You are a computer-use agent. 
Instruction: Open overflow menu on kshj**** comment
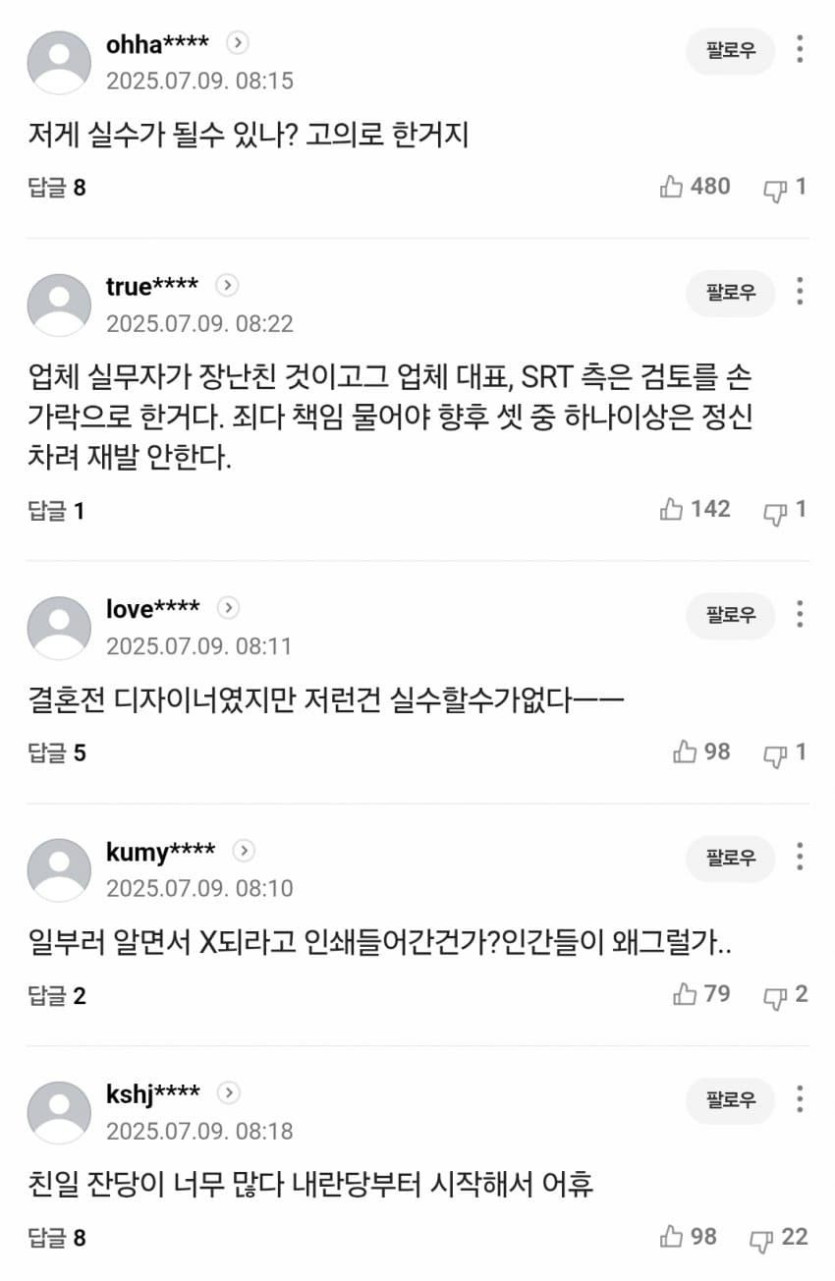click(800, 1098)
